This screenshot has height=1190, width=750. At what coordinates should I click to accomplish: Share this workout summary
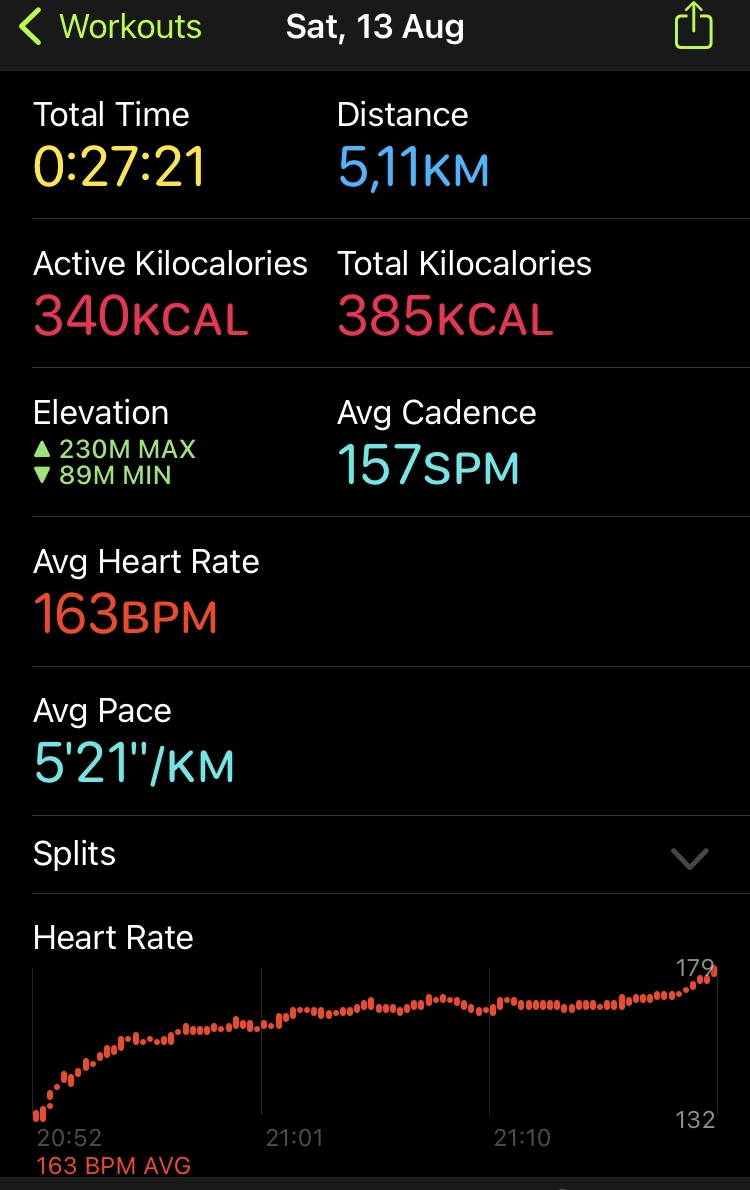pos(693,26)
